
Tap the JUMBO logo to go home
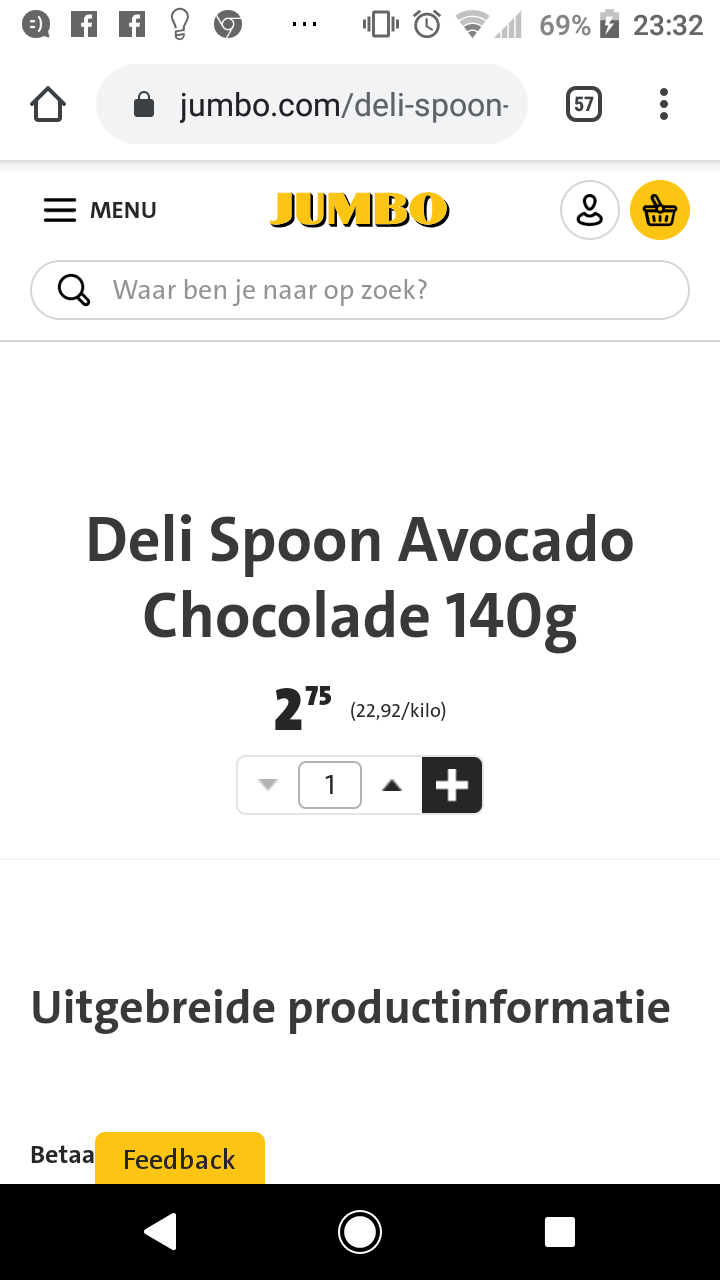[x=360, y=210]
